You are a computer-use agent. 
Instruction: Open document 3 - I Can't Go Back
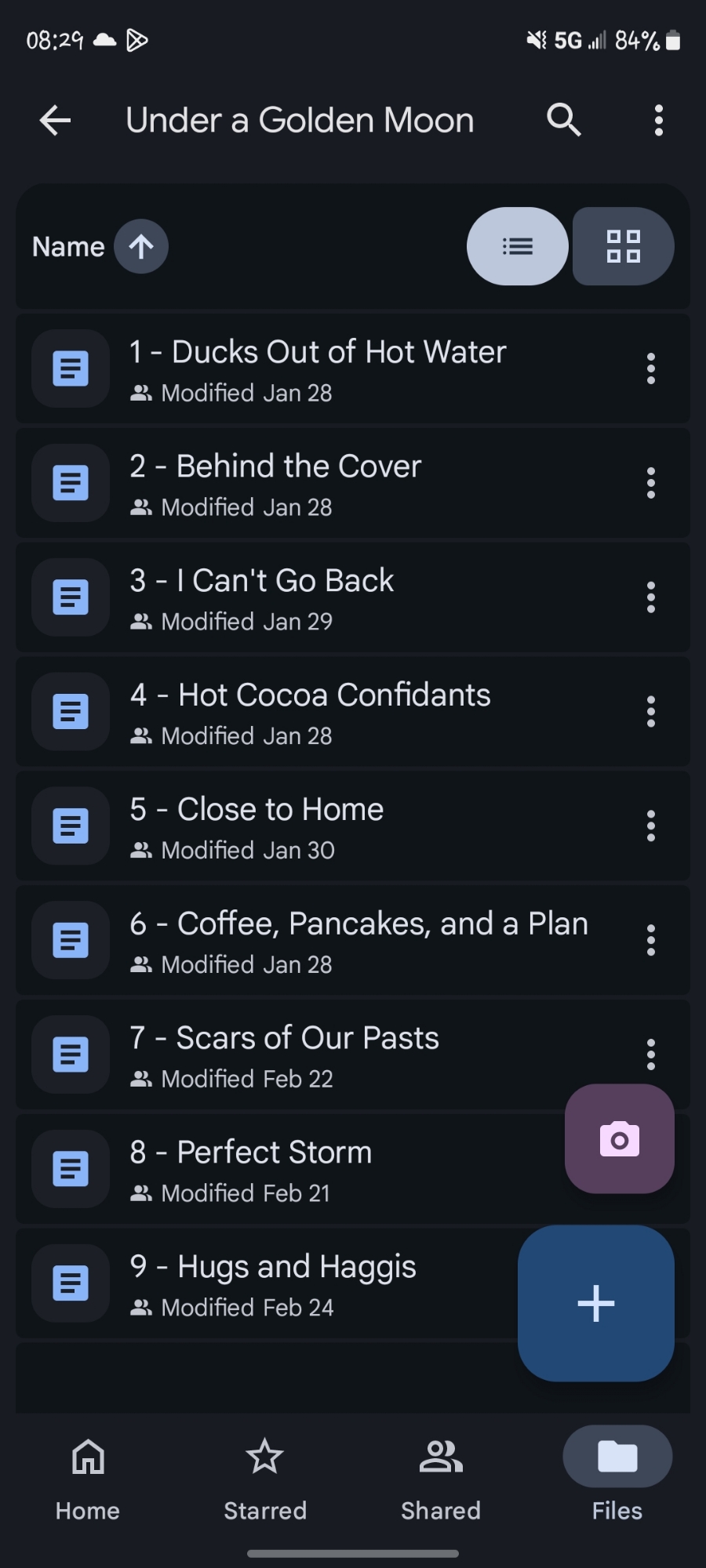point(263,597)
